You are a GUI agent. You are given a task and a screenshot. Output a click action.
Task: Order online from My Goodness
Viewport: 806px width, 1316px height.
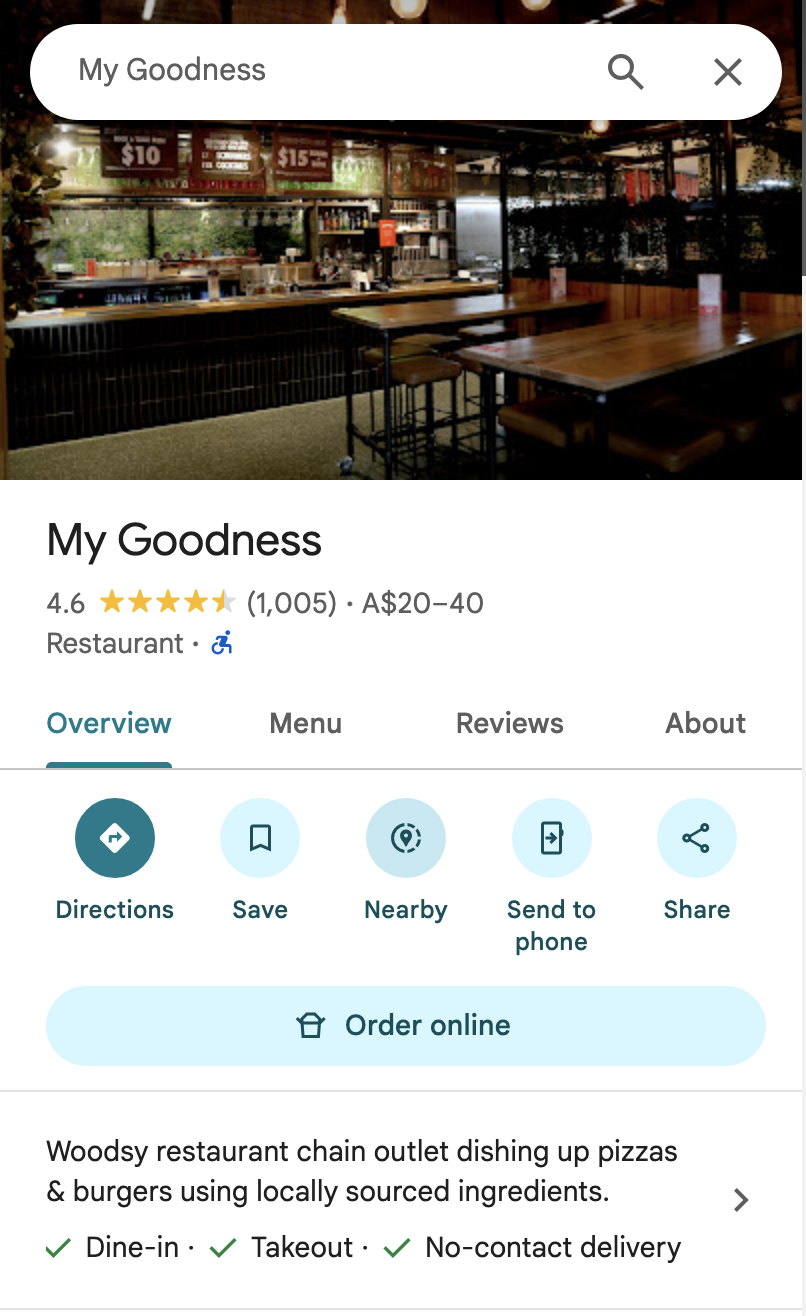coord(405,1025)
